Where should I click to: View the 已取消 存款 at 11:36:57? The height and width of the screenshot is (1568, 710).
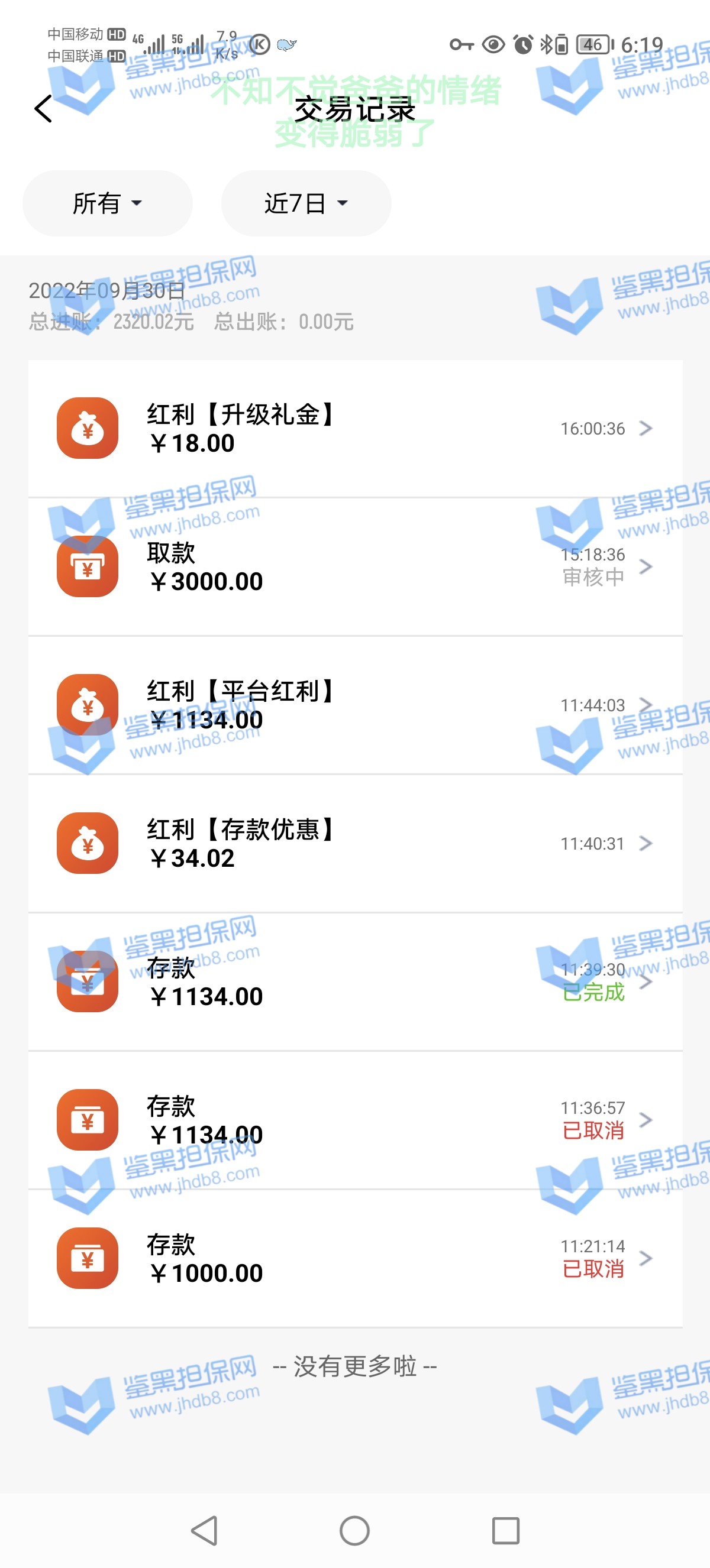355,1120
